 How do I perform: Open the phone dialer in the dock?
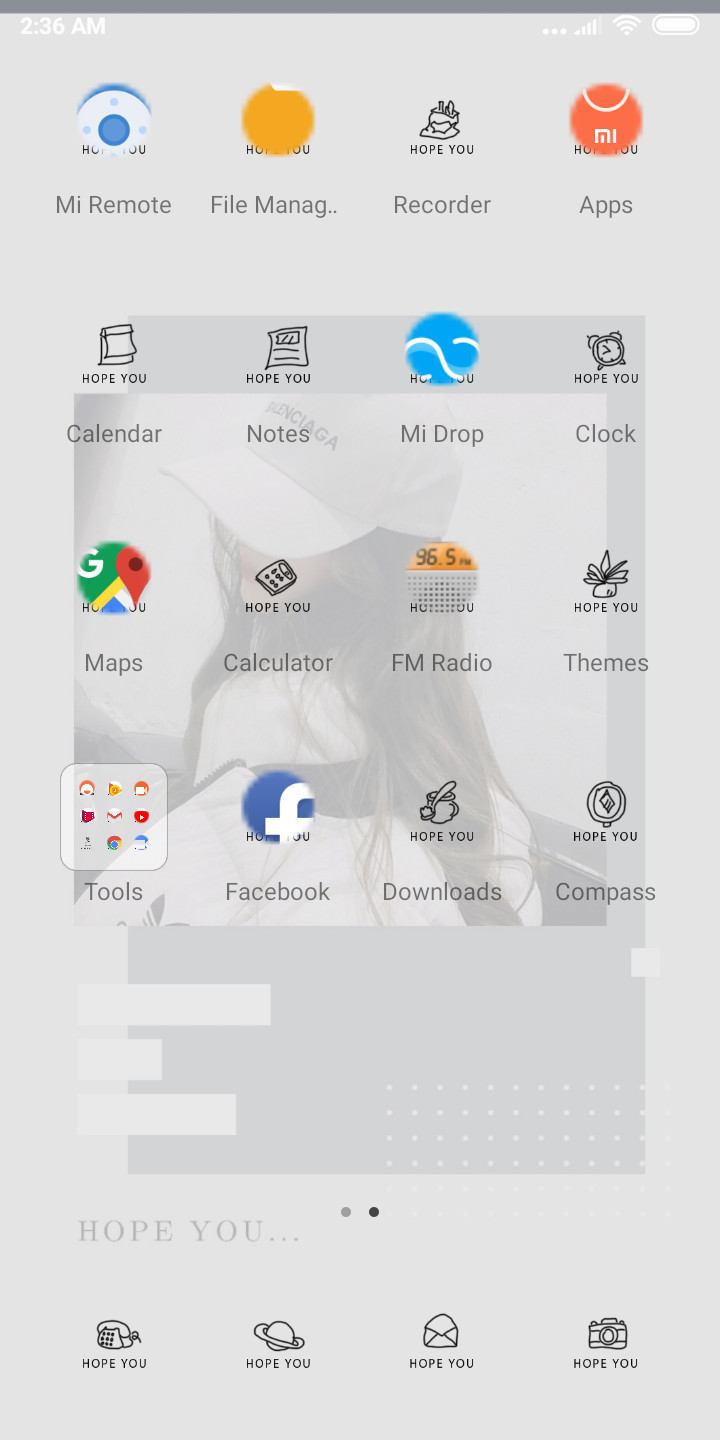pyautogui.click(x=114, y=1342)
